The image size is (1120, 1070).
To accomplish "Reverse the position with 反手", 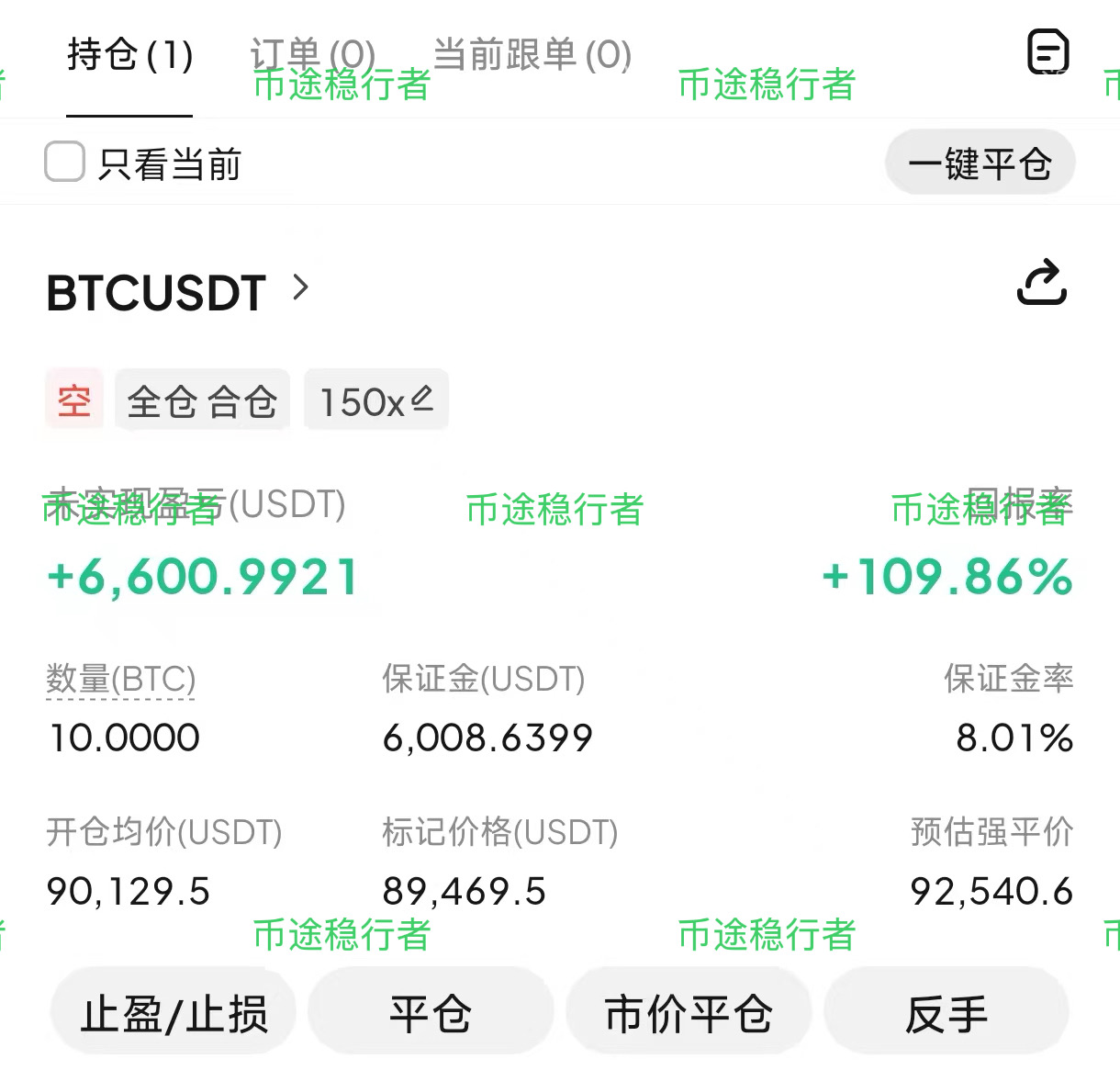I will [x=946, y=1013].
